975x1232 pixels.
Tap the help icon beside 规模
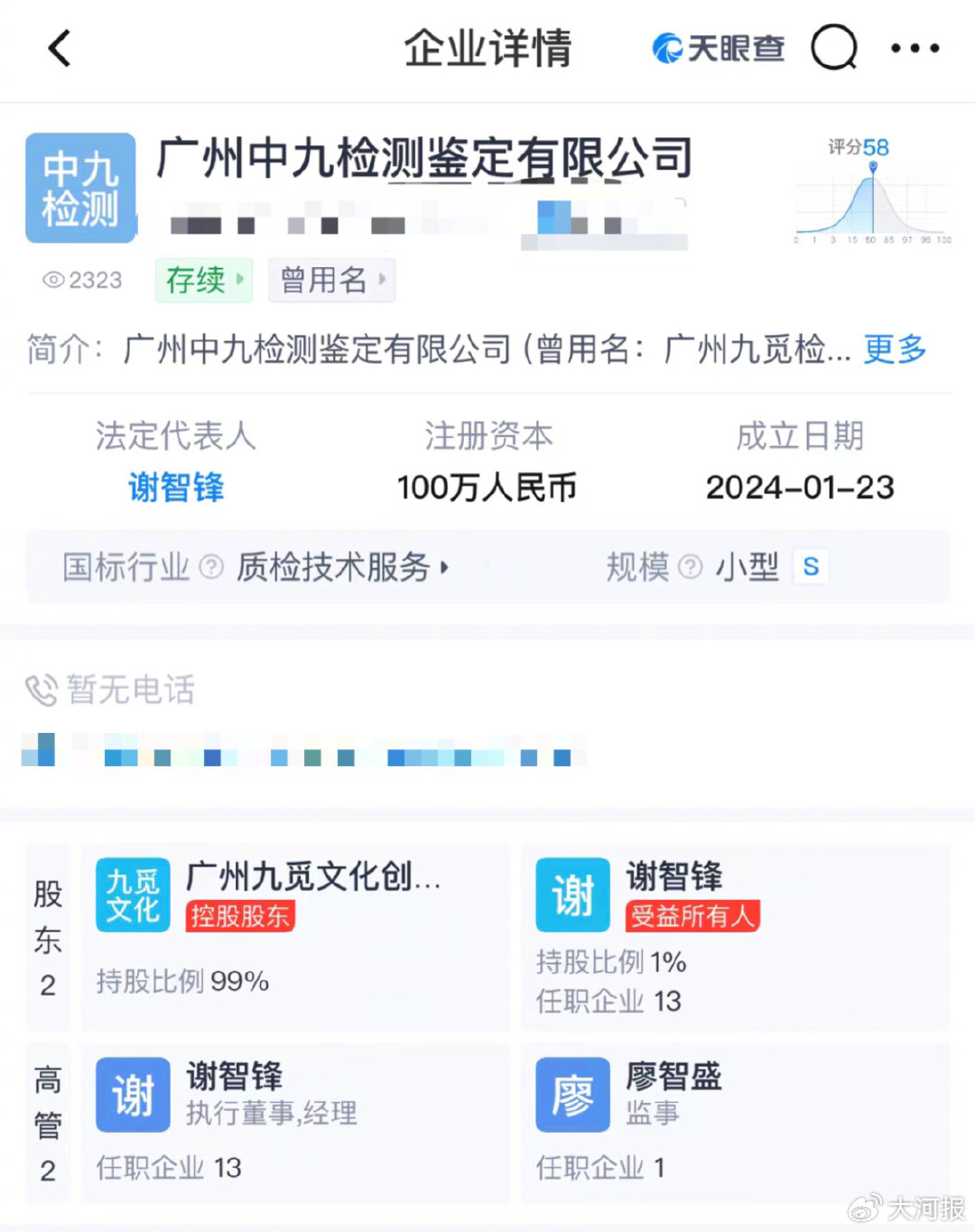coord(690,567)
